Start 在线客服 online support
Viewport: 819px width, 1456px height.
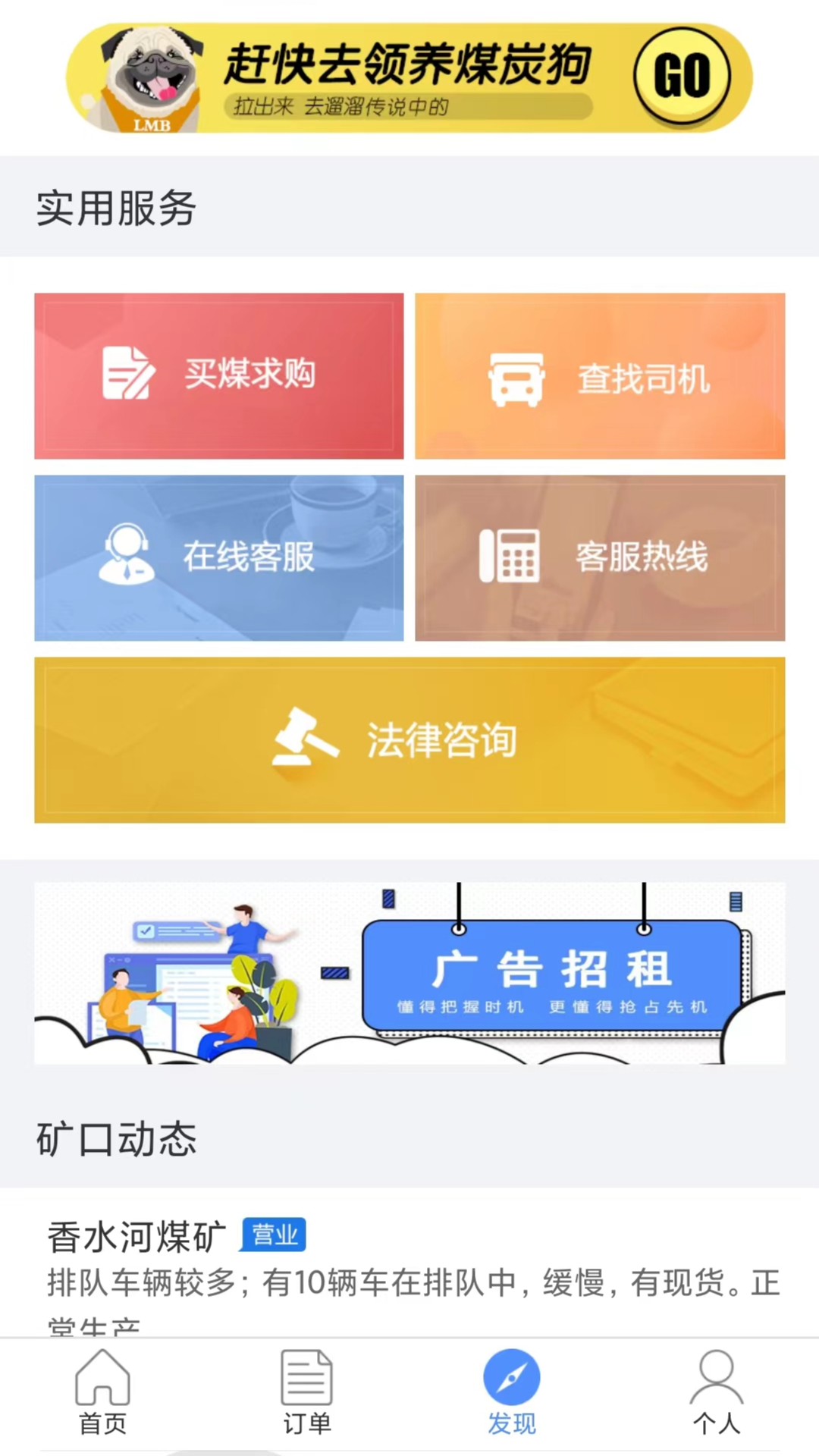219,558
